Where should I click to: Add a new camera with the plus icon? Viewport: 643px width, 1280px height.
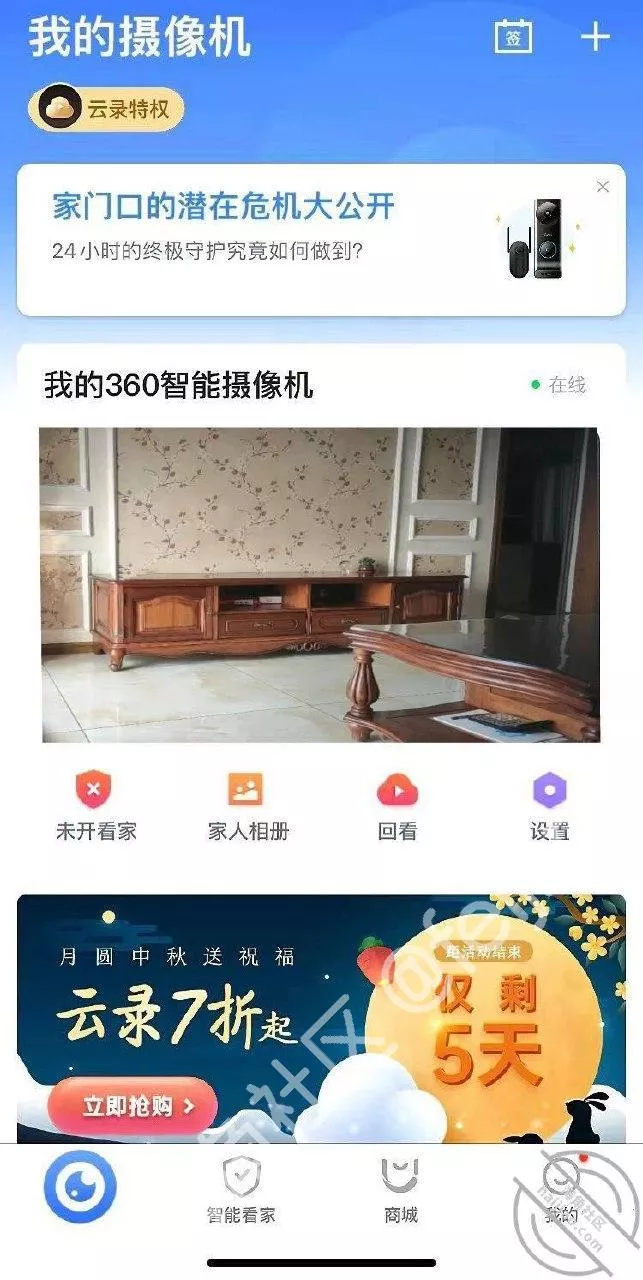tap(595, 37)
